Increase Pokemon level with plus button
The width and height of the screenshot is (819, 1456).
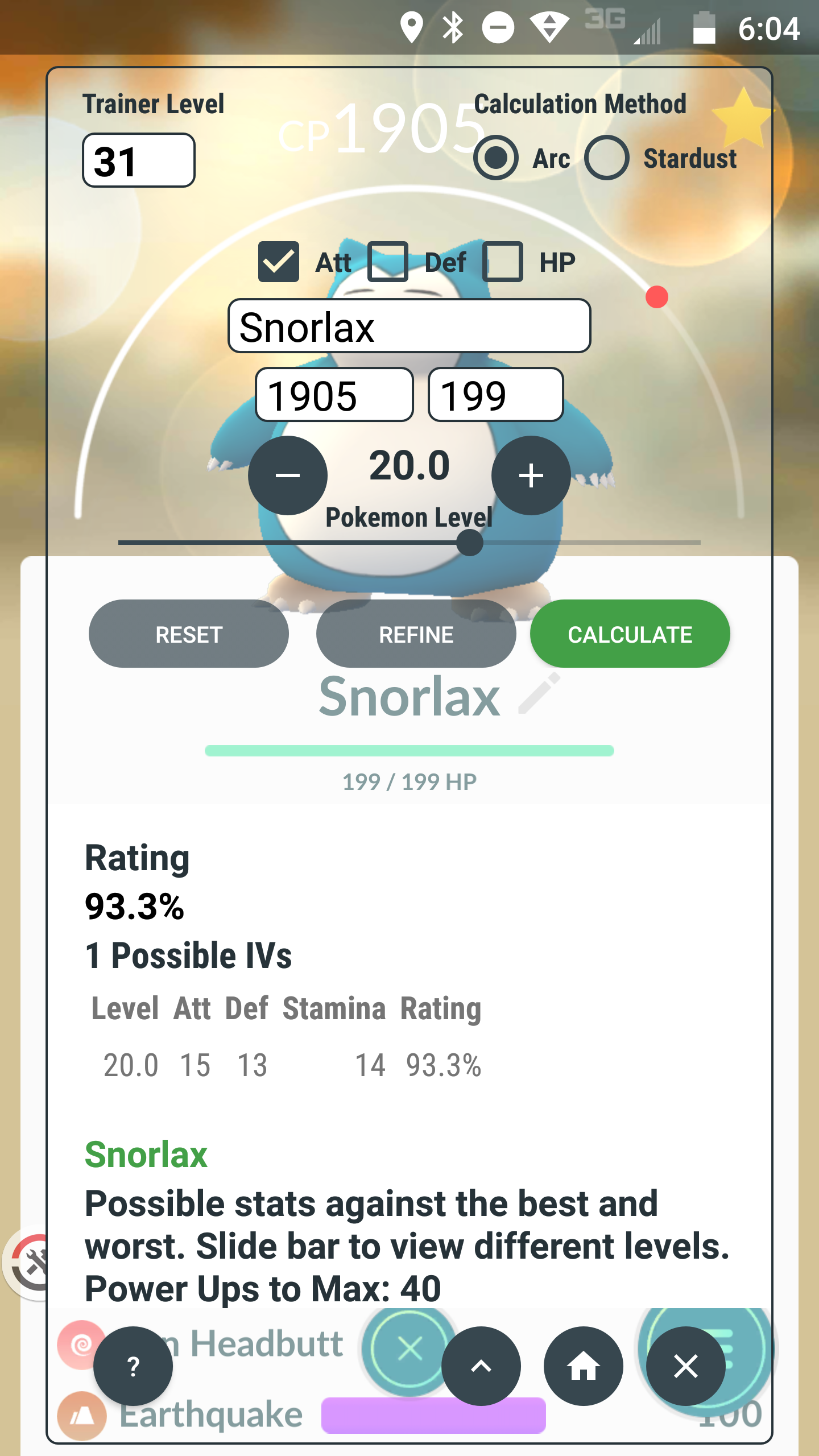531,475
